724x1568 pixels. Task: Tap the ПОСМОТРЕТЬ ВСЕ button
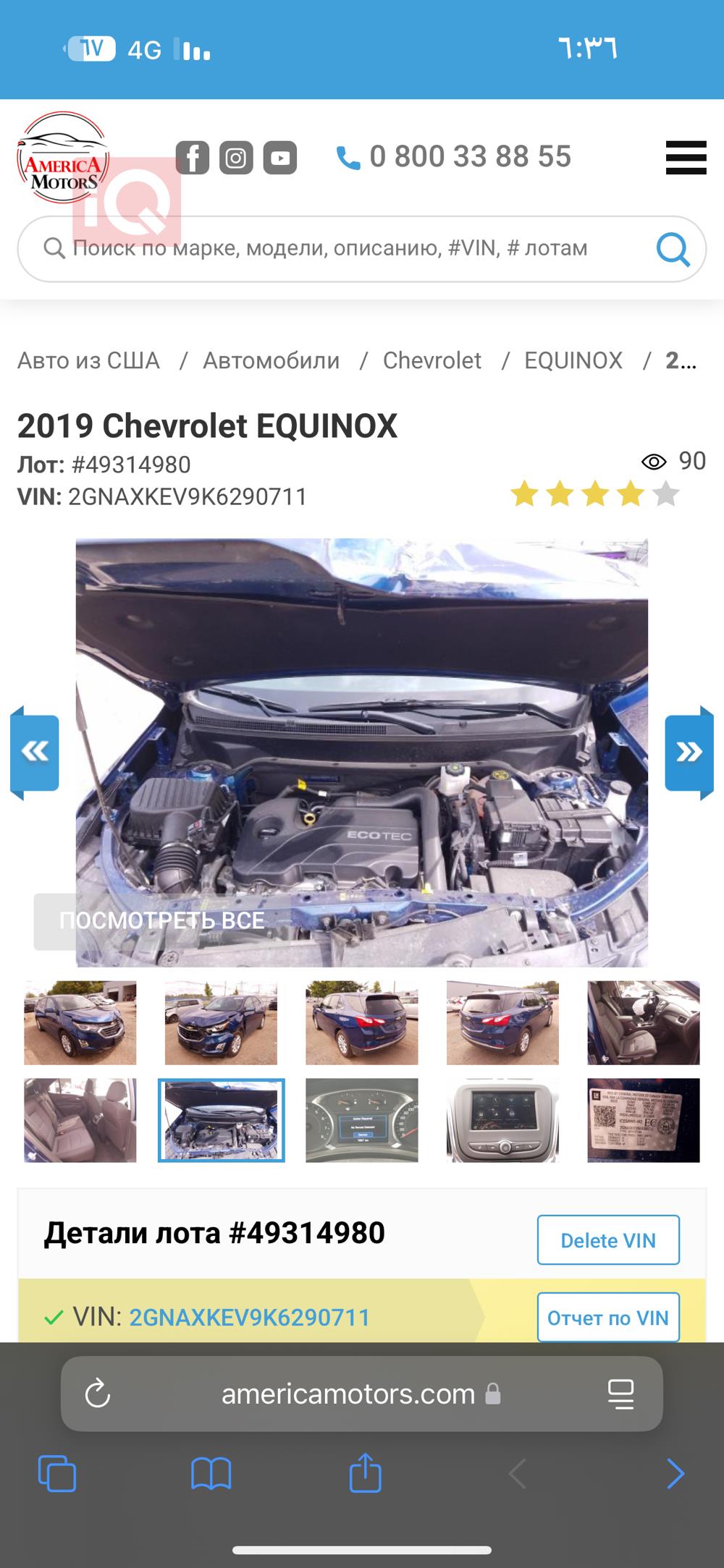click(161, 920)
